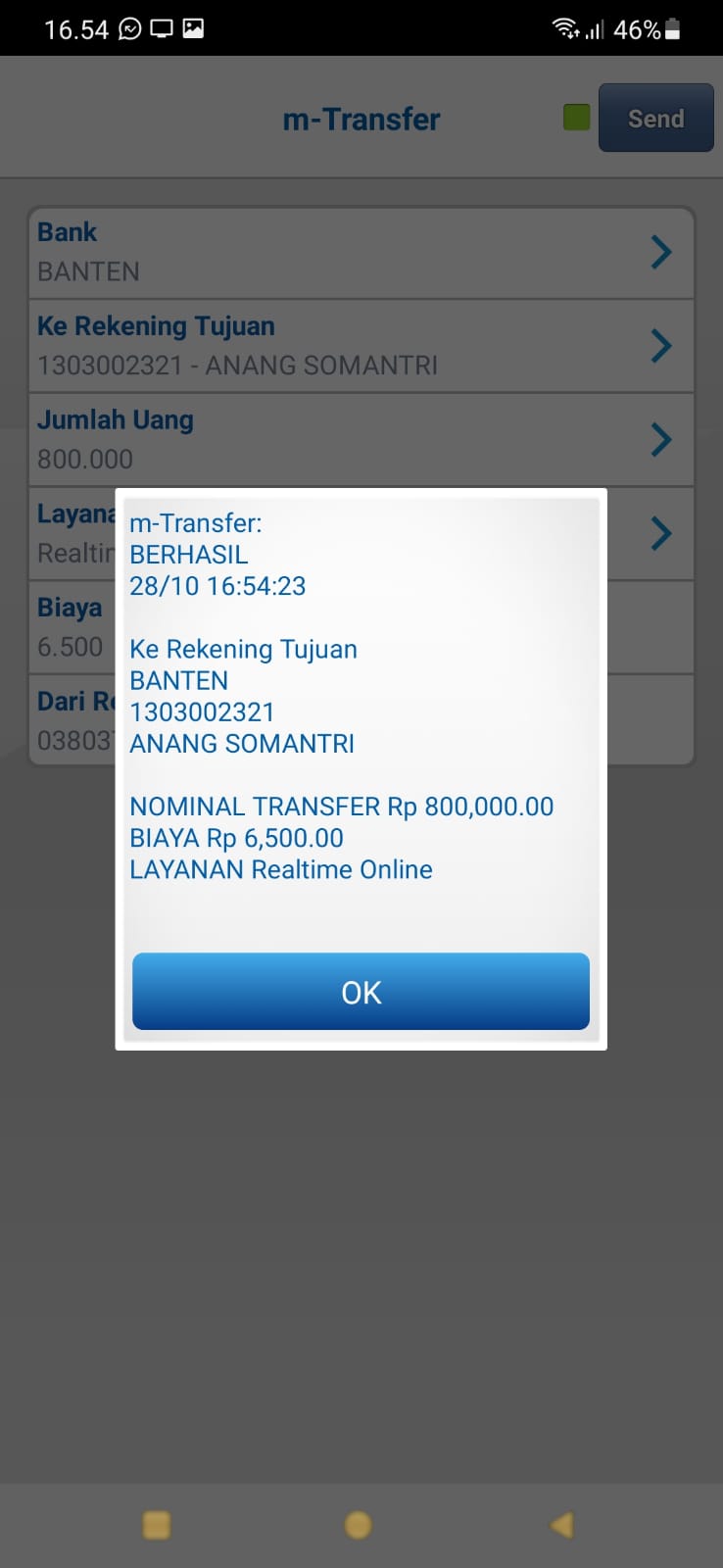This screenshot has width=723, height=1568.
Task: Open the Ke Rekening Tujuan chevron
Action: coord(662,346)
